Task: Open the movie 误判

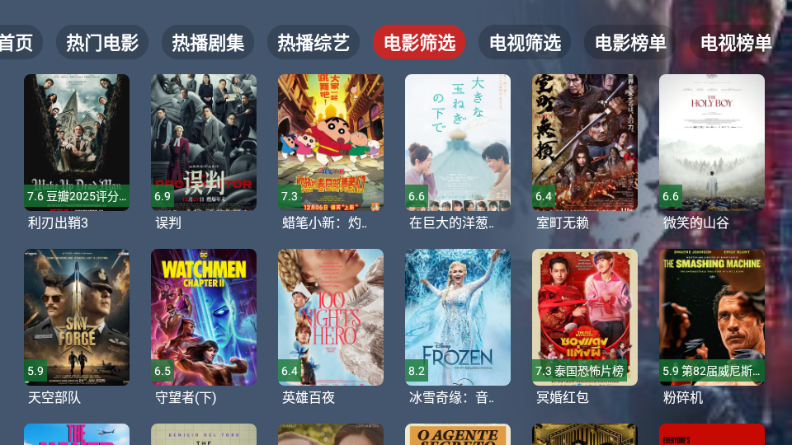Action: click(204, 142)
